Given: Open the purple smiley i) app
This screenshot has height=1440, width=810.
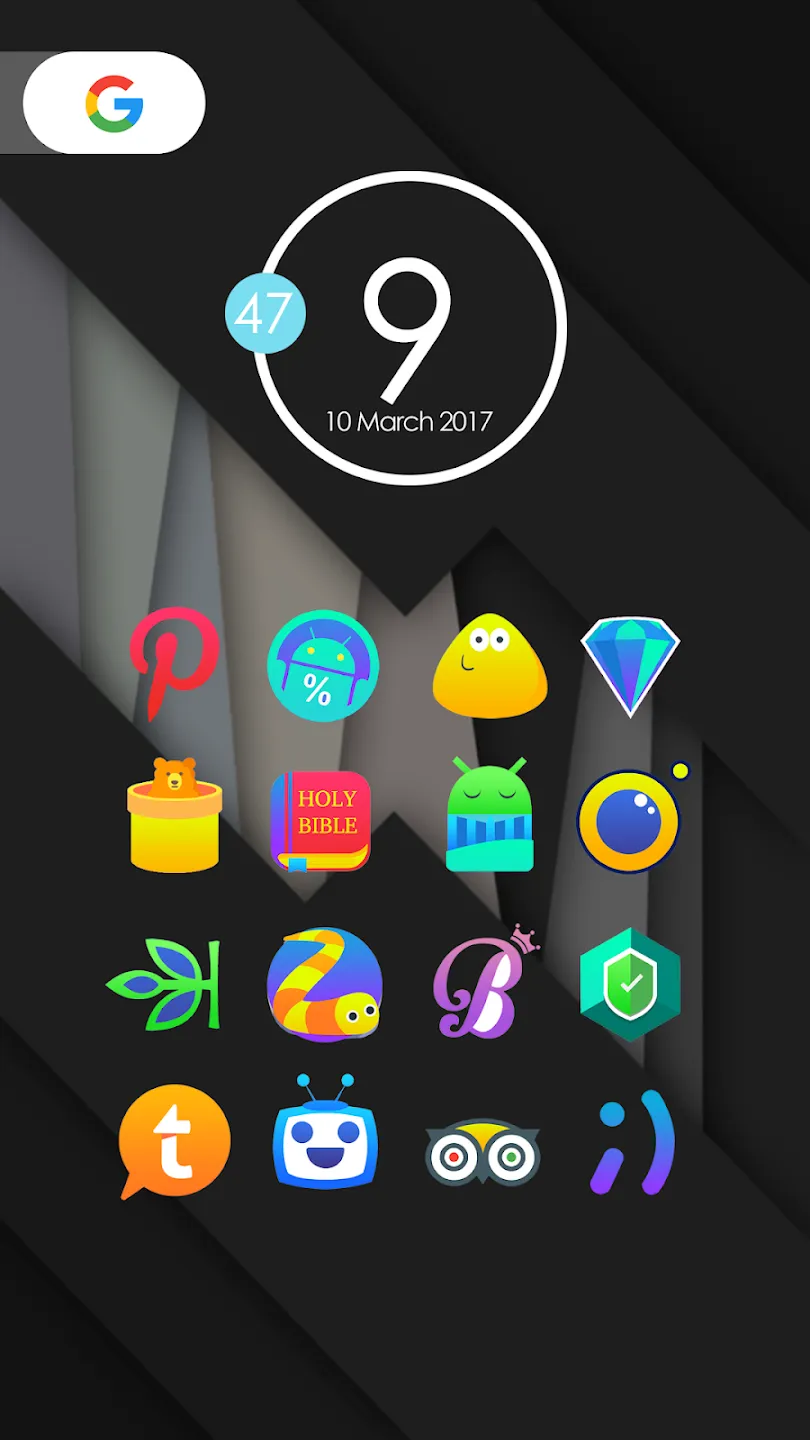Looking at the screenshot, I should pos(631,1142).
